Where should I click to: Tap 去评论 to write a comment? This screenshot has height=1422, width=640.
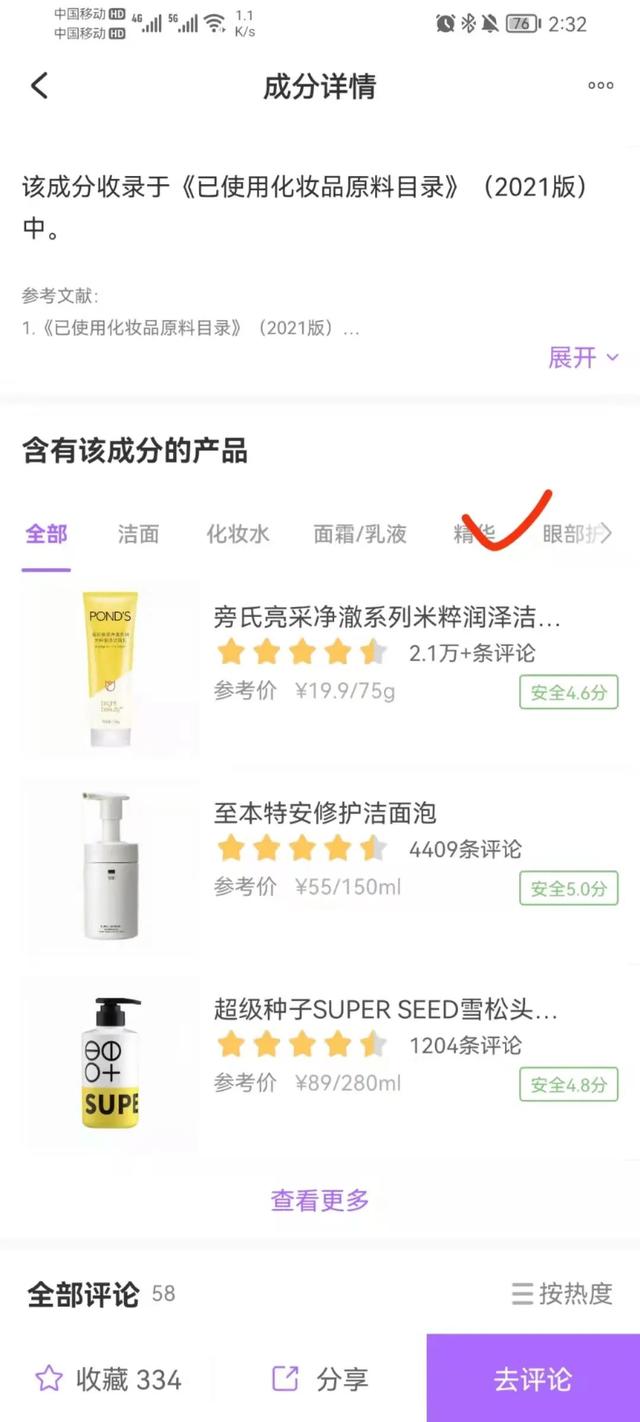533,1380
